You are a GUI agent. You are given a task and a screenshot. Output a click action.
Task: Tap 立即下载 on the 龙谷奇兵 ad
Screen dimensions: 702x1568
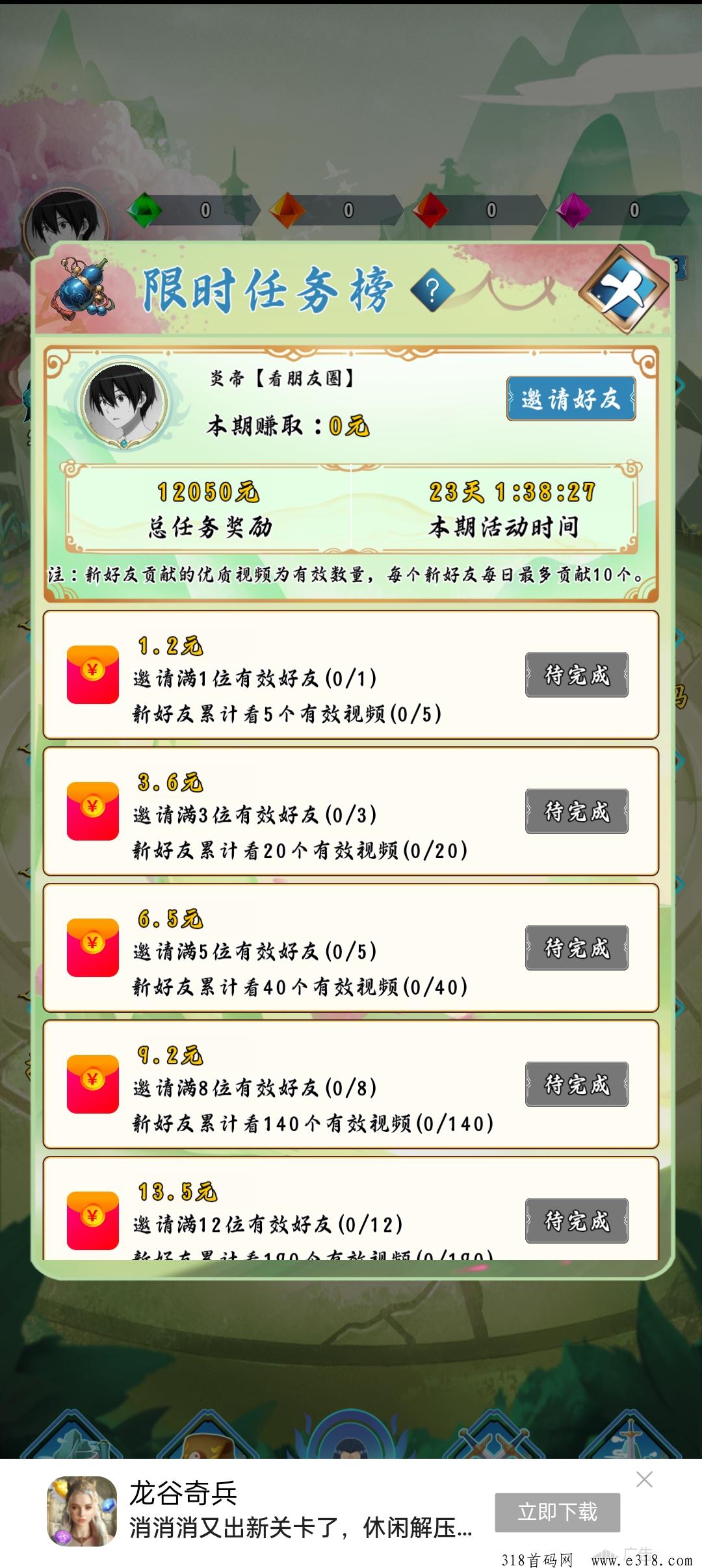click(557, 1512)
